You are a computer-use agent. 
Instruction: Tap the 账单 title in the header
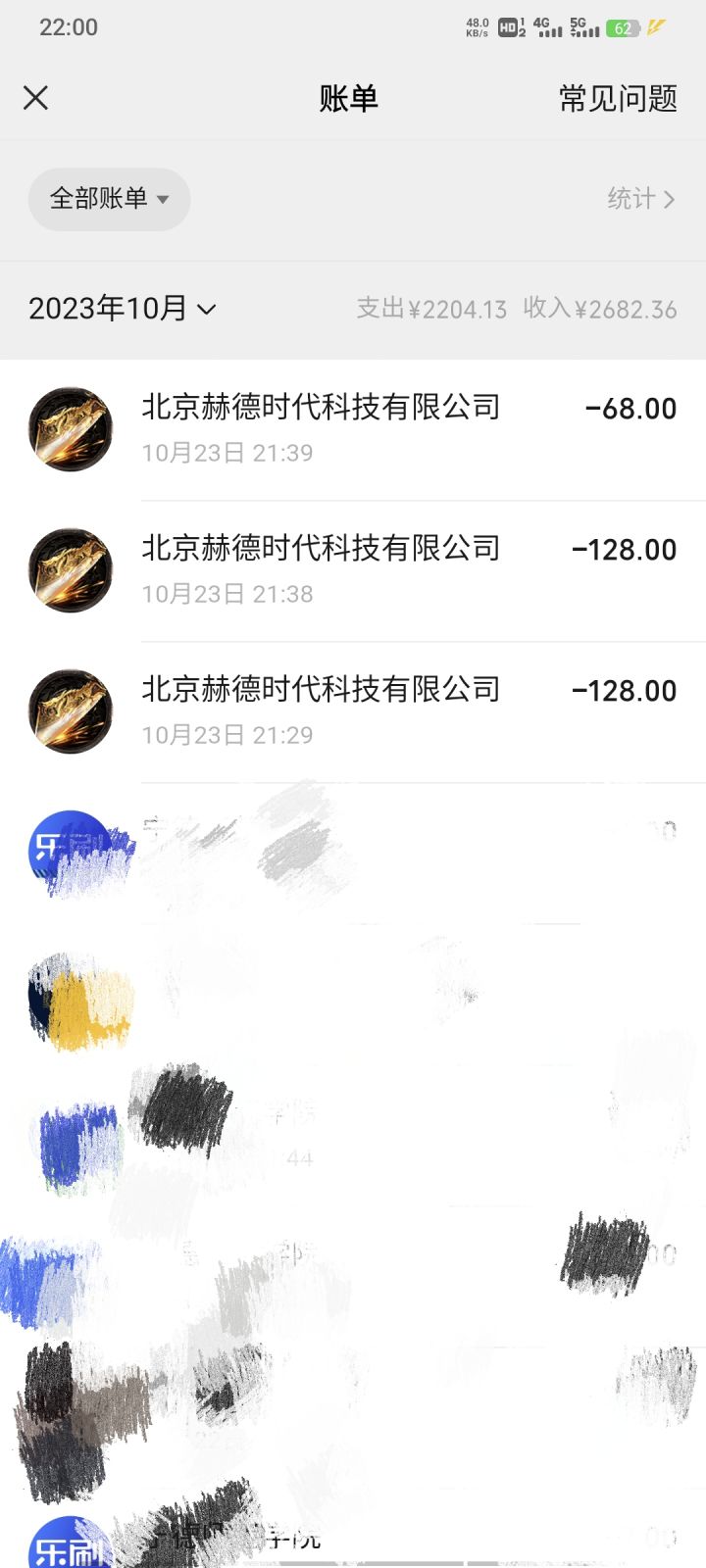pyautogui.click(x=350, y=98)
